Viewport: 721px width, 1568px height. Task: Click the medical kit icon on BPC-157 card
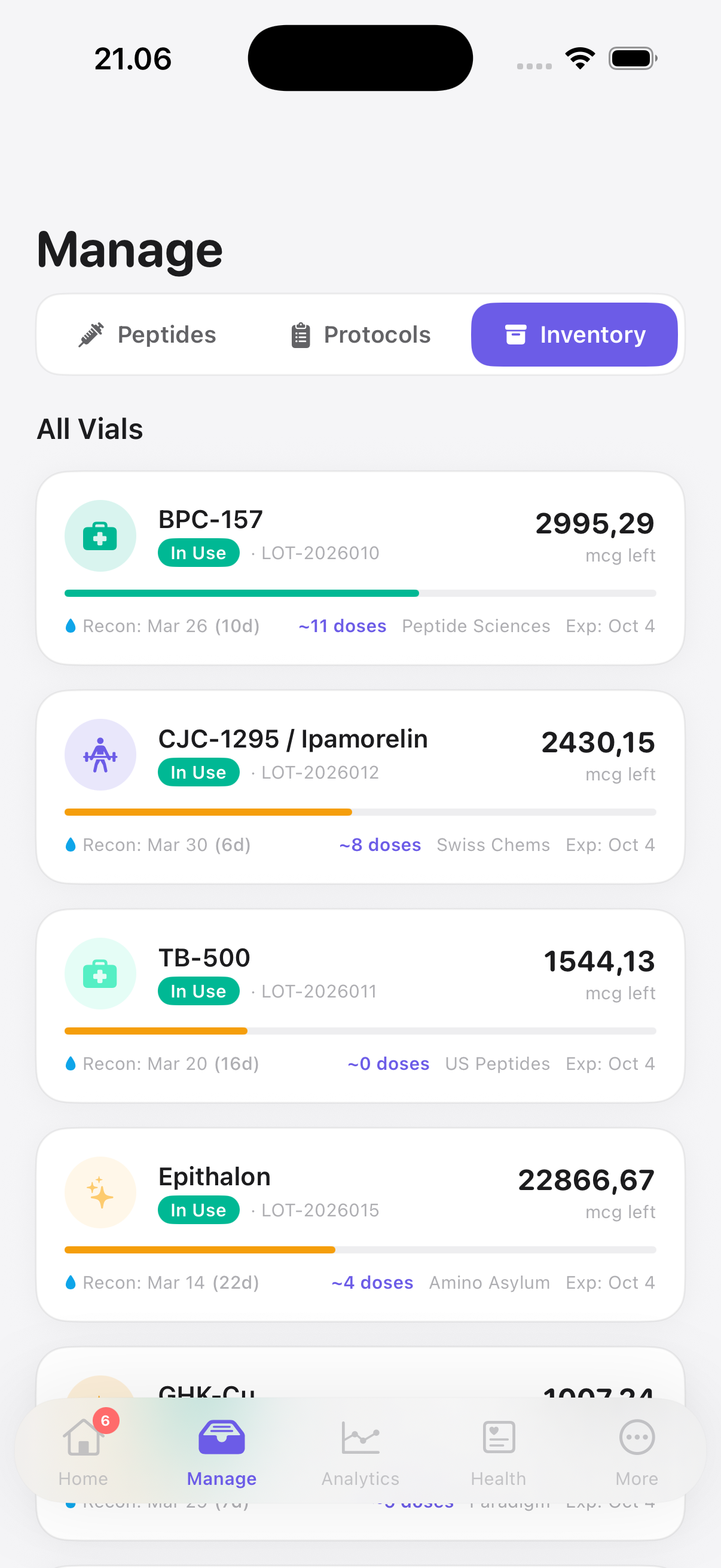tap(100, 536)
